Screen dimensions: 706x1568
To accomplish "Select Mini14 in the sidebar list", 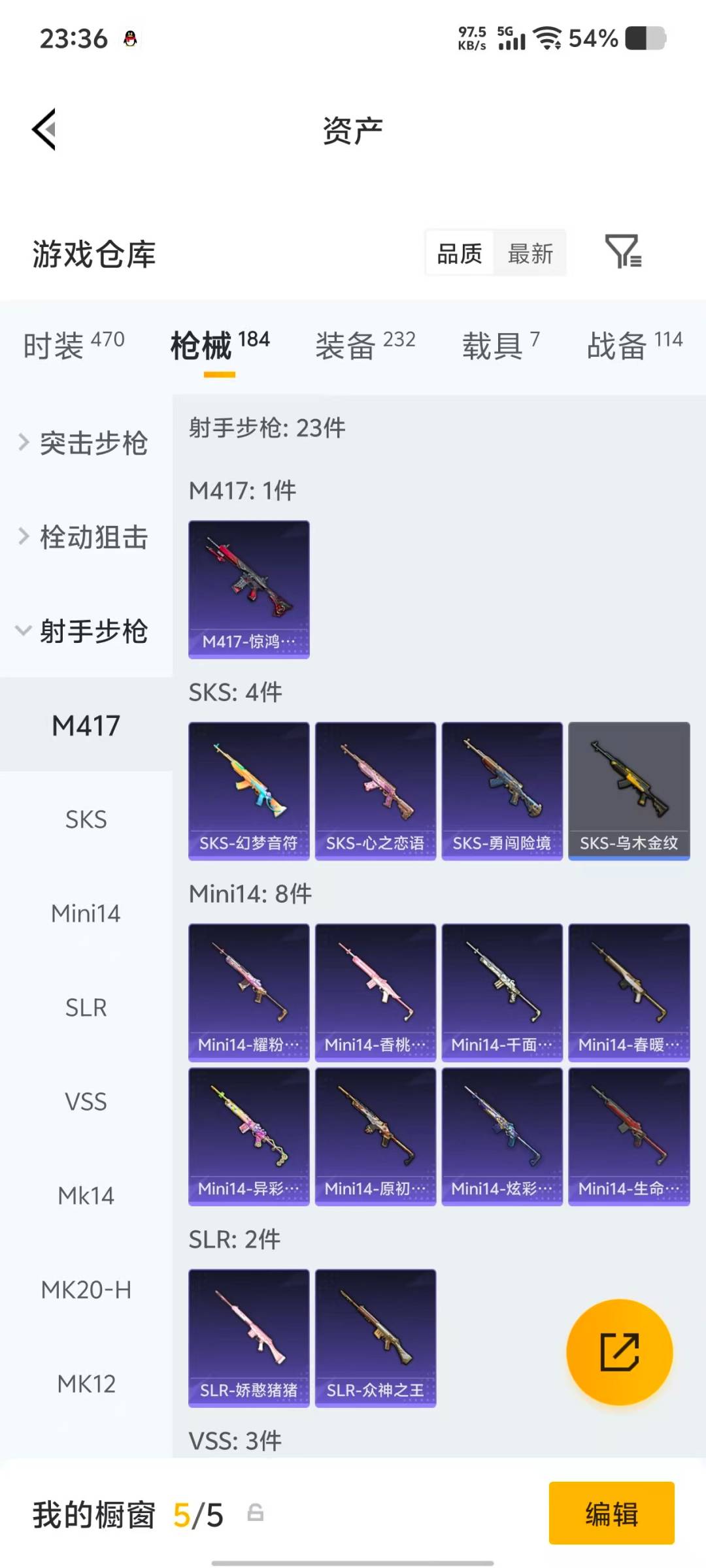I will (86, 914).
